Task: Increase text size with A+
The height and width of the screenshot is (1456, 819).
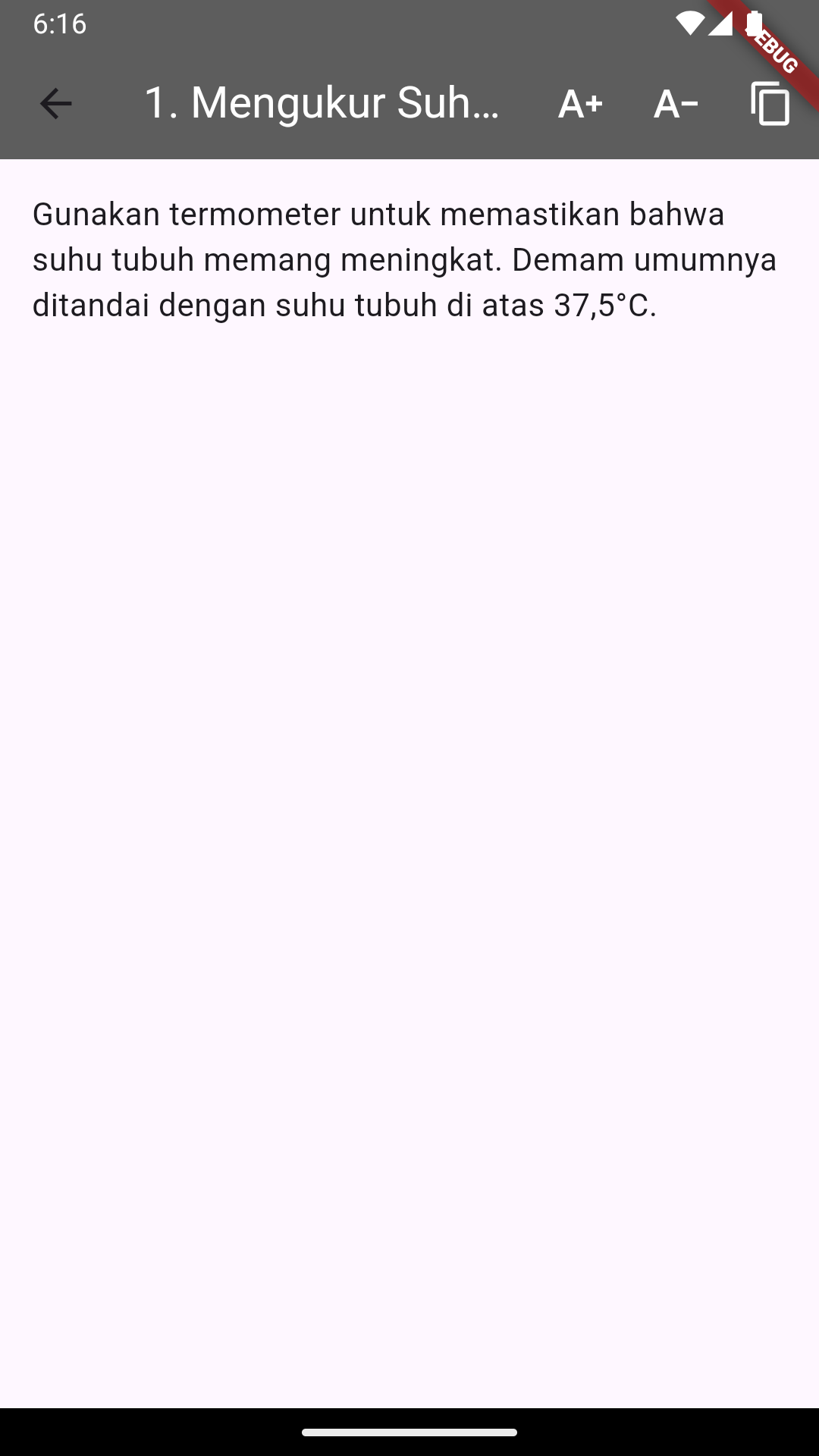Action: click(580, 103)
